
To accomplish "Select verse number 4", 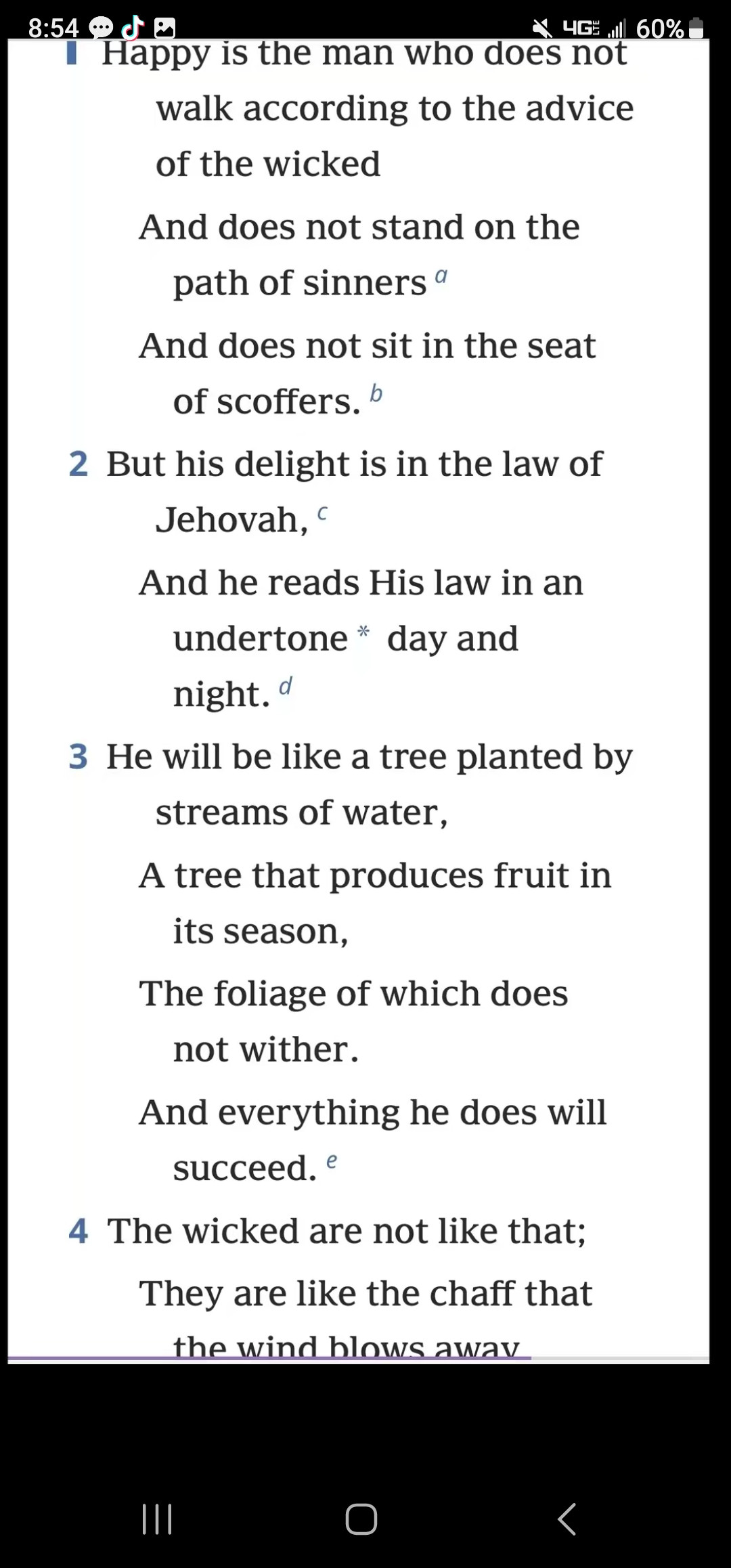I will click(x=79, y=1232).
